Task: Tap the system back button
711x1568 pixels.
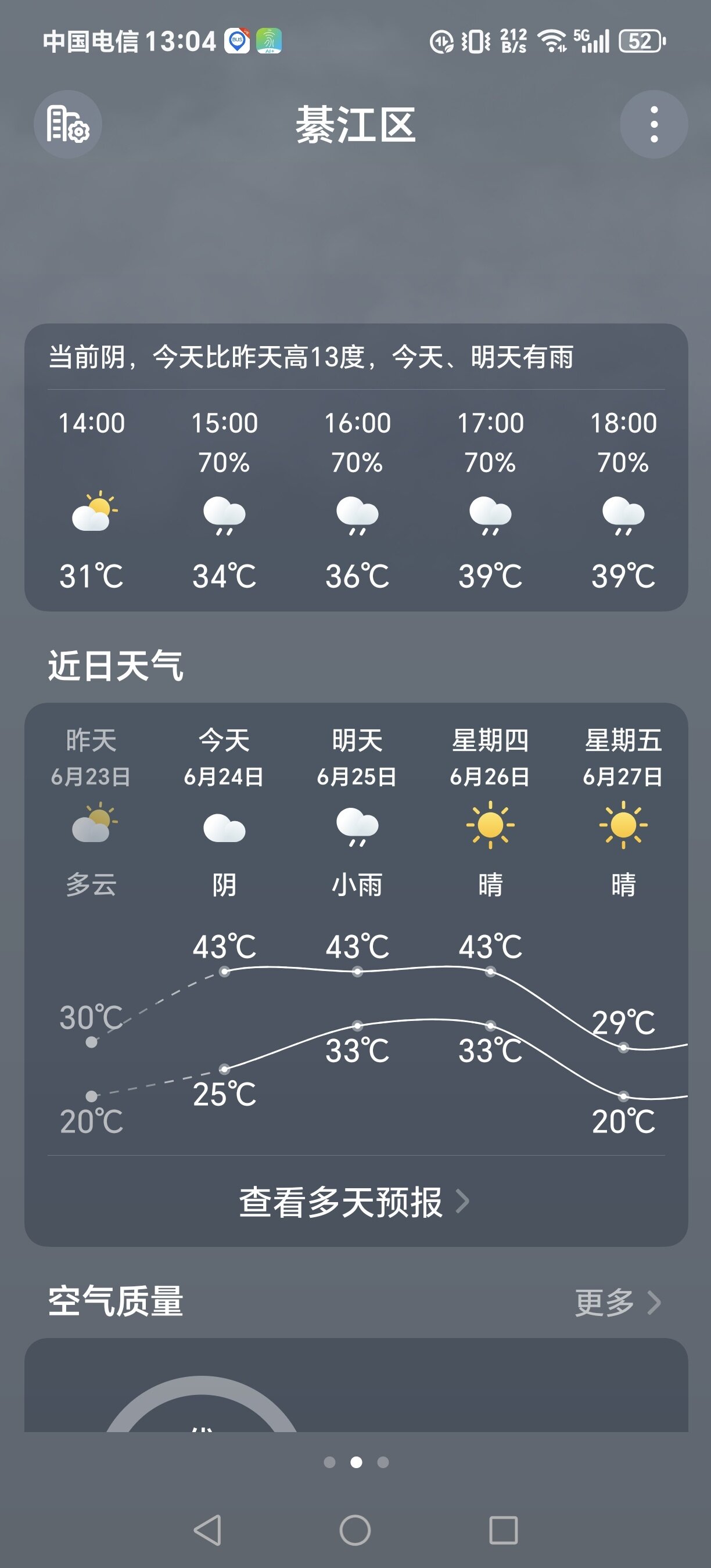Action: point(207,1530)
